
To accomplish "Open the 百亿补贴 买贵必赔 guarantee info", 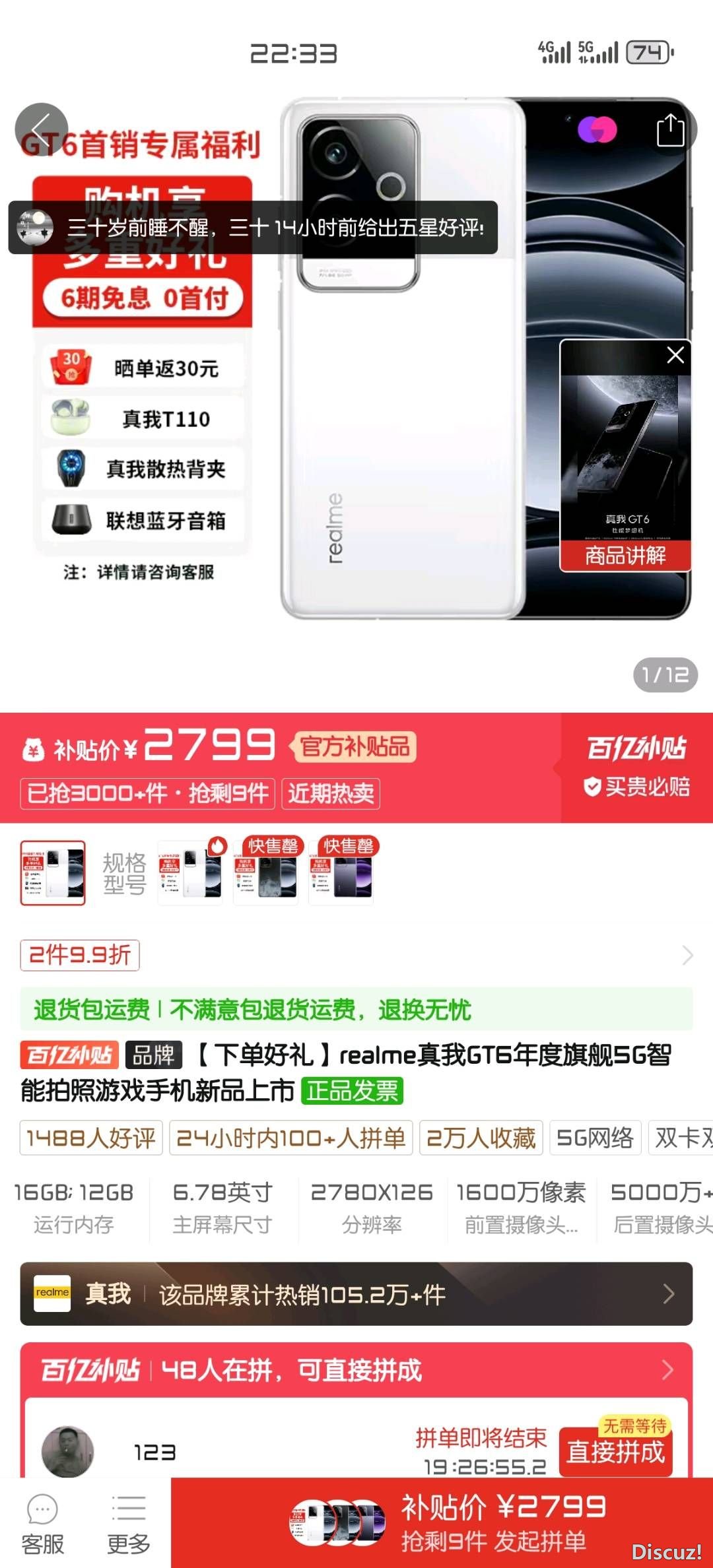I will (636, 768).
